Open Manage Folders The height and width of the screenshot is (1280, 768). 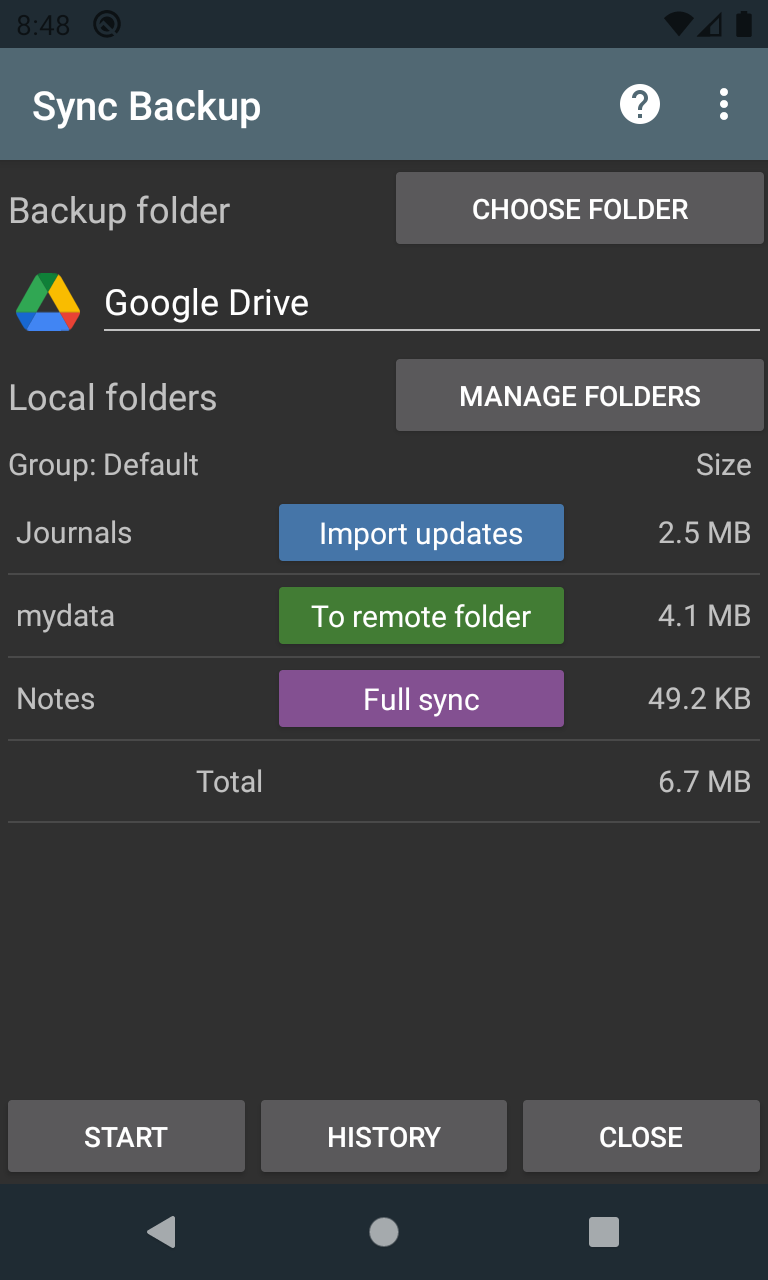point(580,396)
